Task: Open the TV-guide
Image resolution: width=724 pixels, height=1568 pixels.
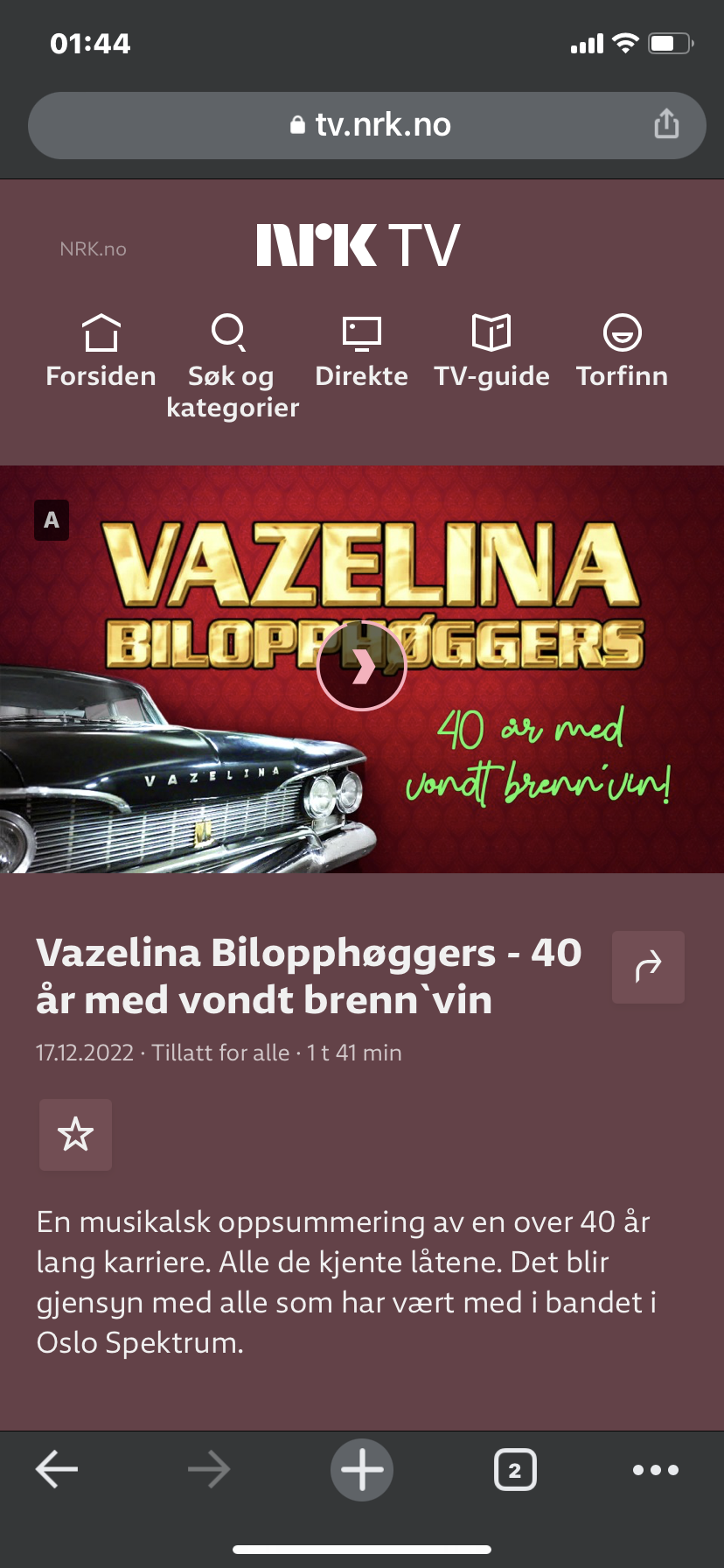Action: pos(491,352)
